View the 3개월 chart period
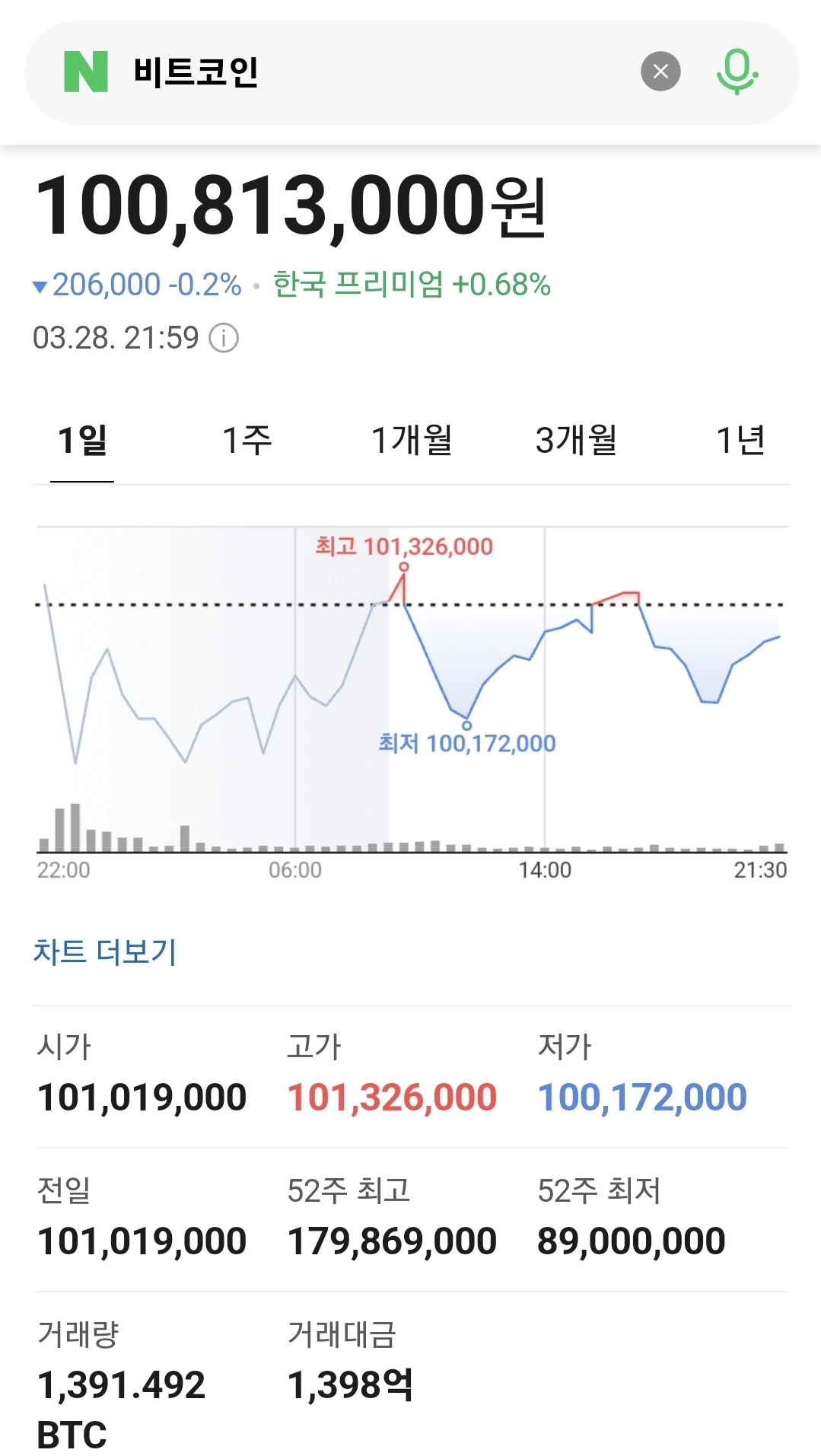The image size is (821, 1456). coord(576,440)
